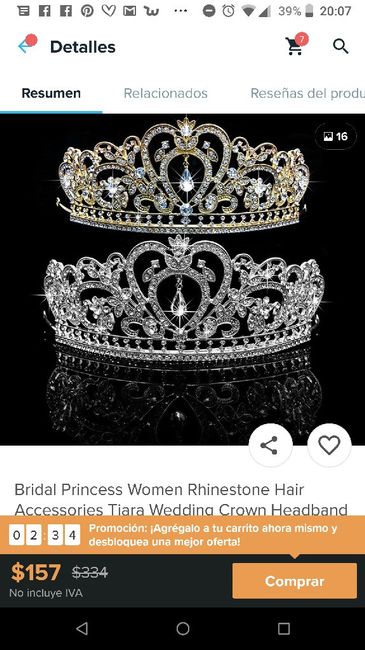Open the search icon
This screenshot has width=365, height=650.
point(341,46)
